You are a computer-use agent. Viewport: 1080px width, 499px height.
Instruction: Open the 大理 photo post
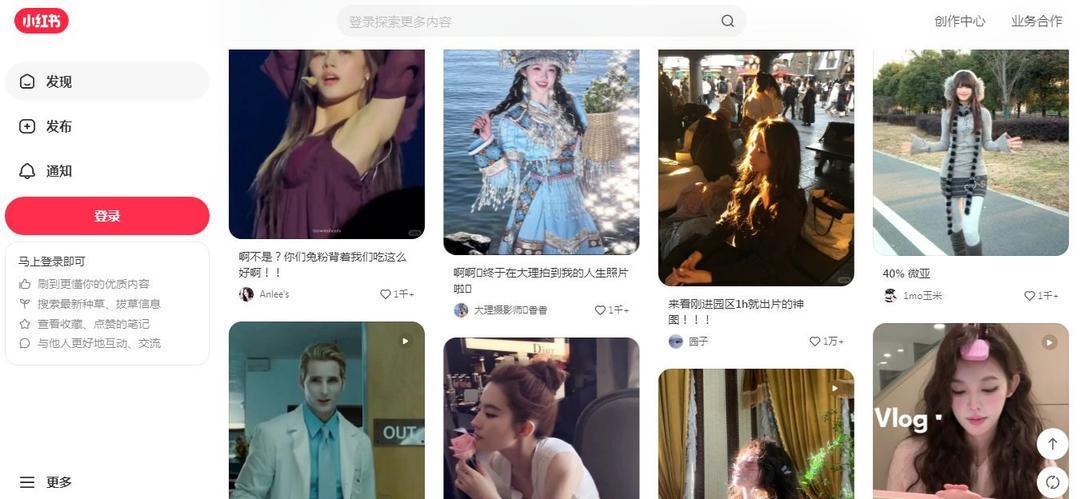(x=540, y=150)
